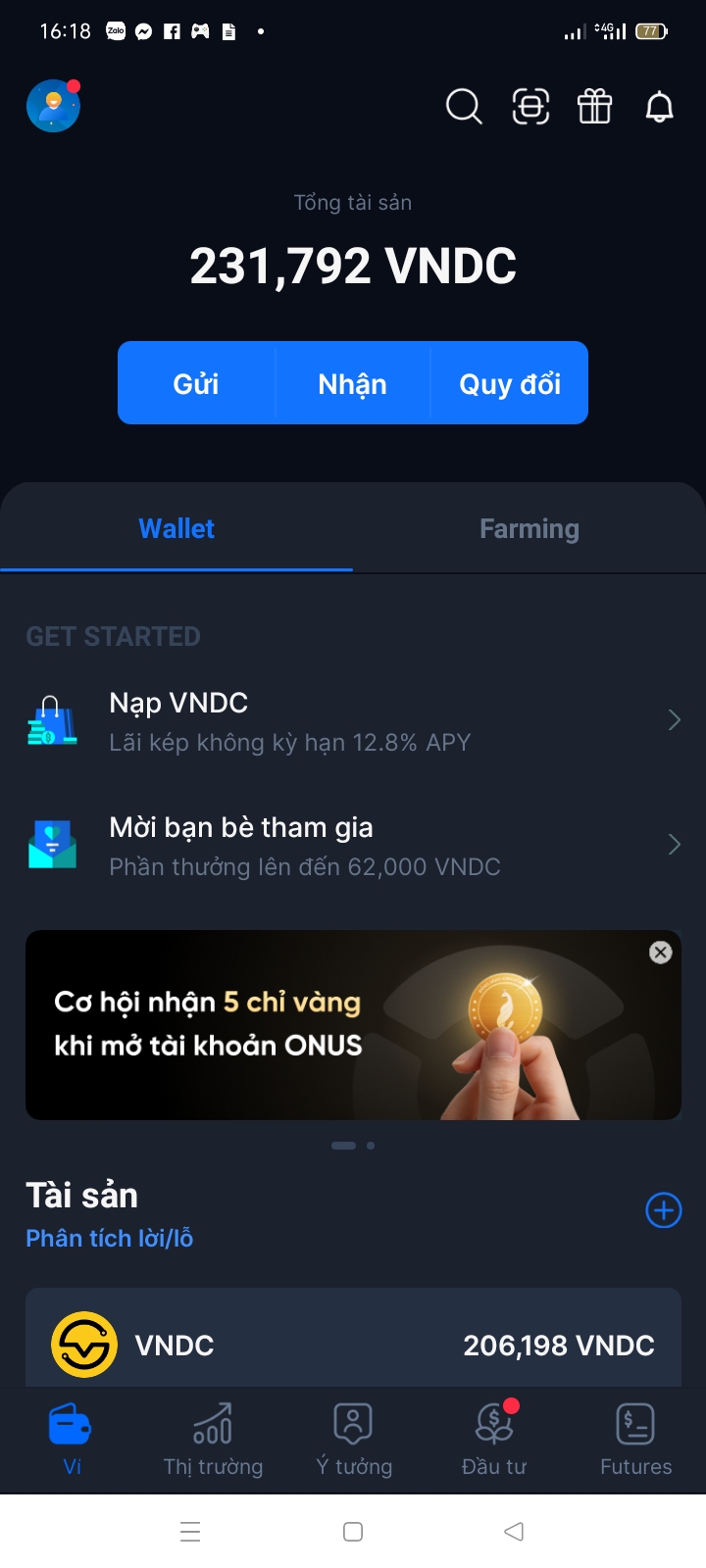This screenshot has height=1568, width=706.
Task: Dismiss the ONUS gold banner
Action: pyautogui.click(x=661, y=953)
